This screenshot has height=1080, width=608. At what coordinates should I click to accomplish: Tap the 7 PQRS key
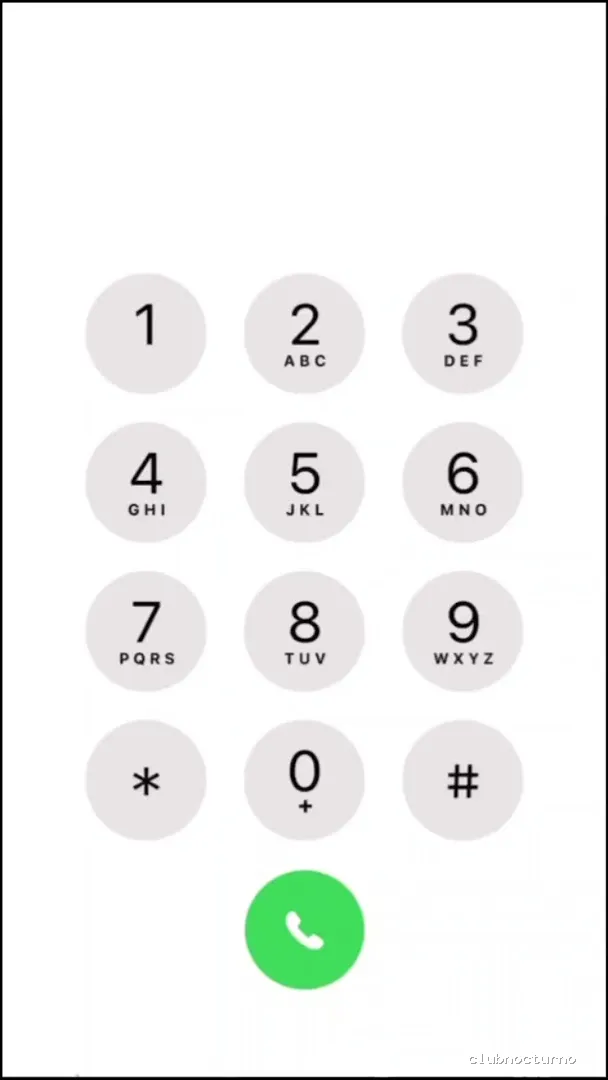(146, 631)
